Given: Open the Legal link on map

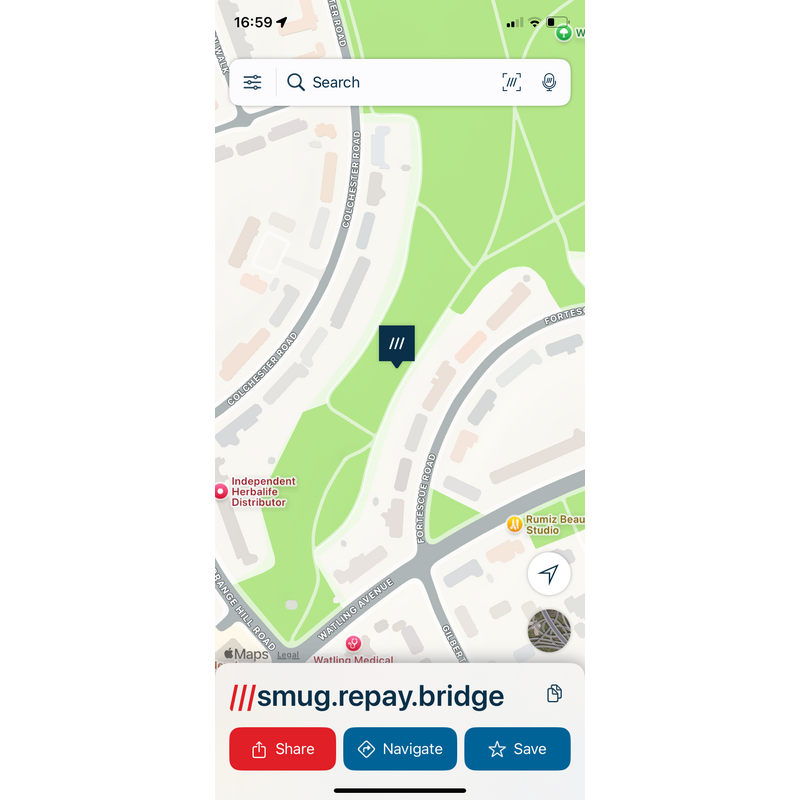Looking at the screenshot, I should click(x=288, y=655).
